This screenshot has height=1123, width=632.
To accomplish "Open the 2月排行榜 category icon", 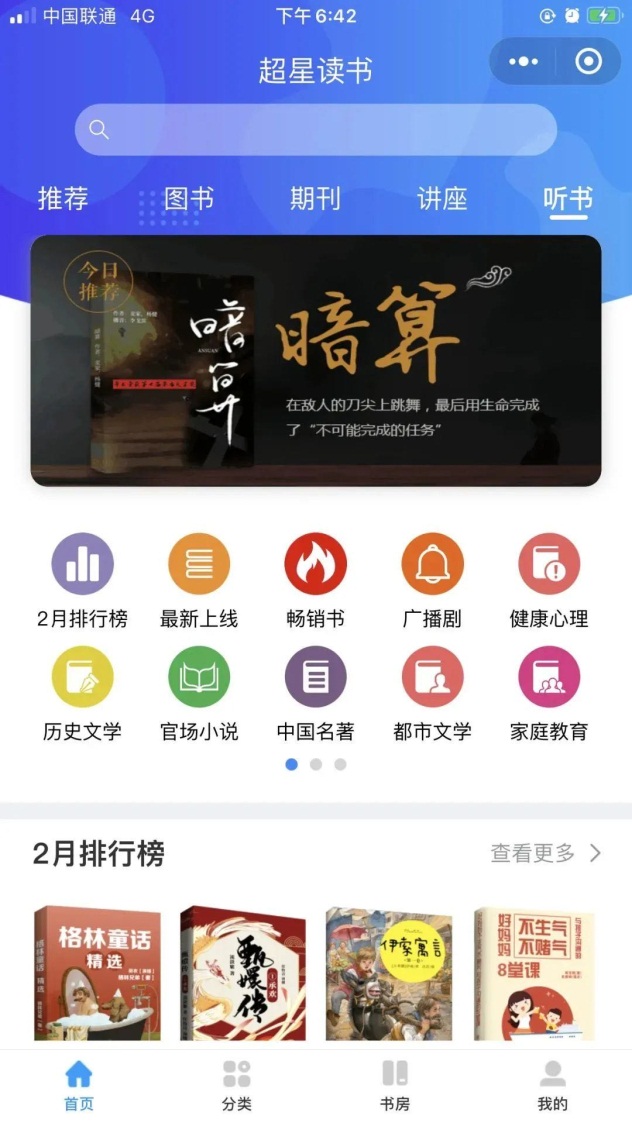I will (x=82, y=564).
